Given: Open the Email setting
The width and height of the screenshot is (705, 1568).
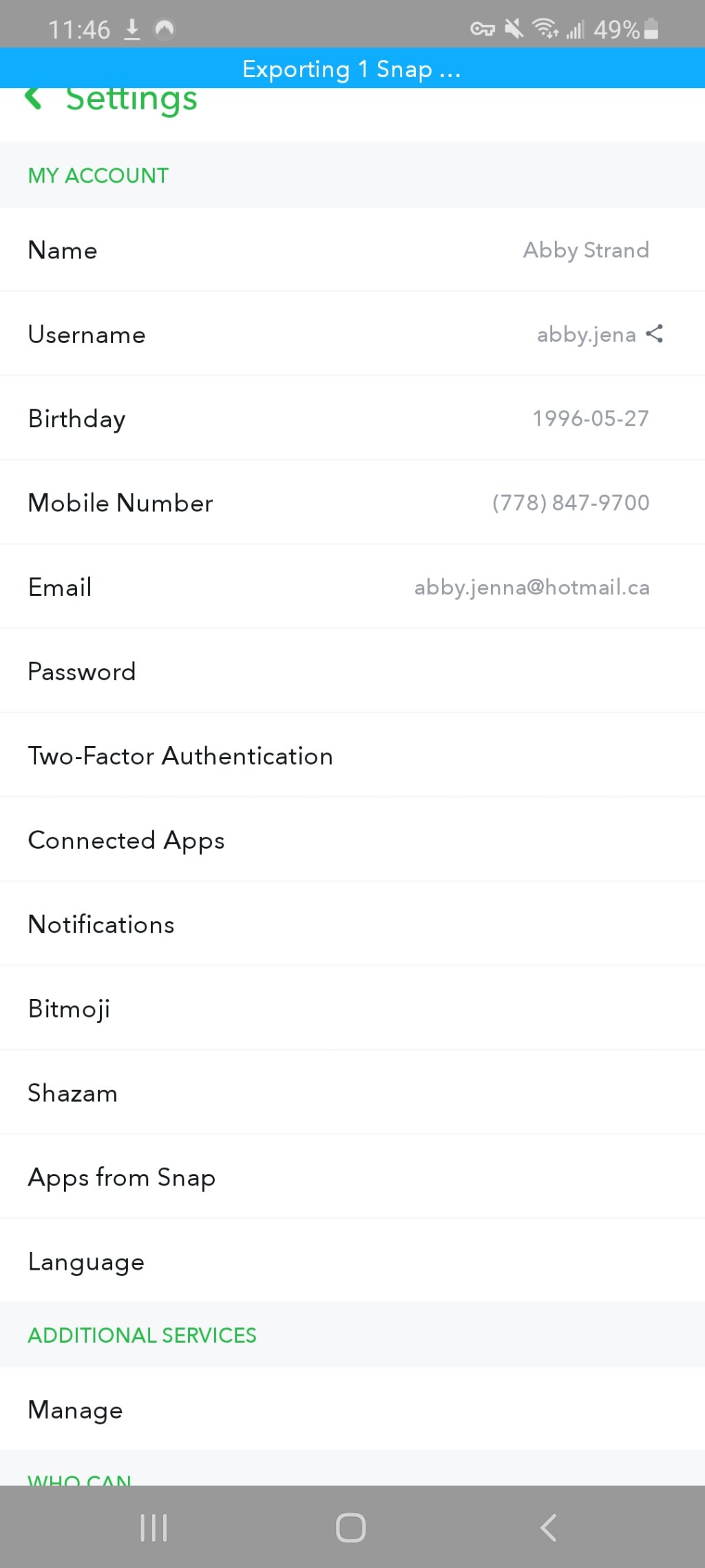Looking at the screenshot, I should tap(352, 587).
